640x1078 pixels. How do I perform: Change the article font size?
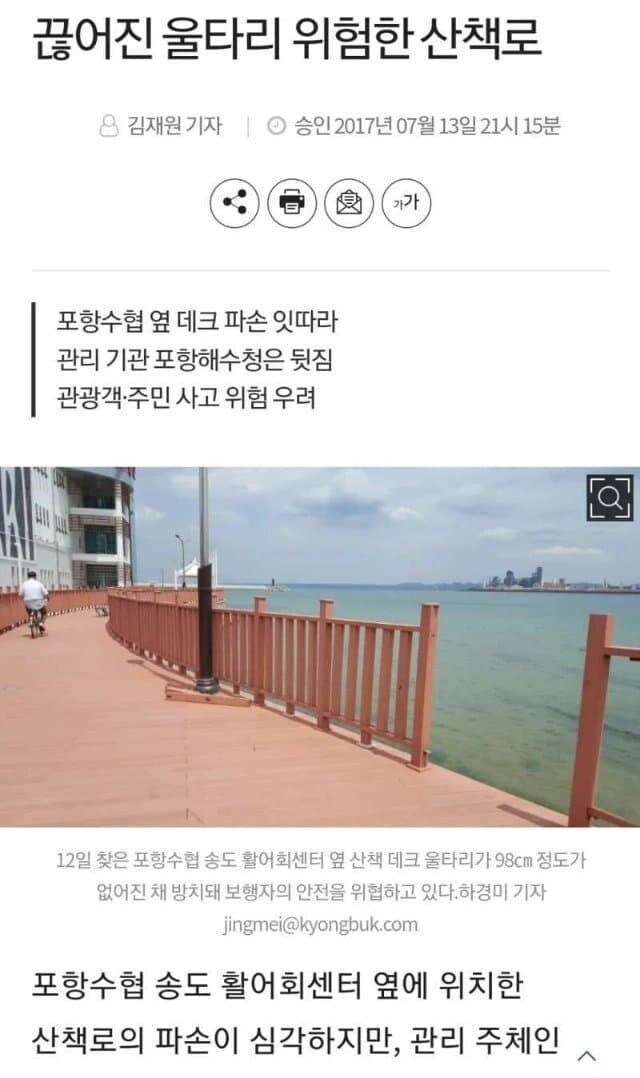[407, 204]
